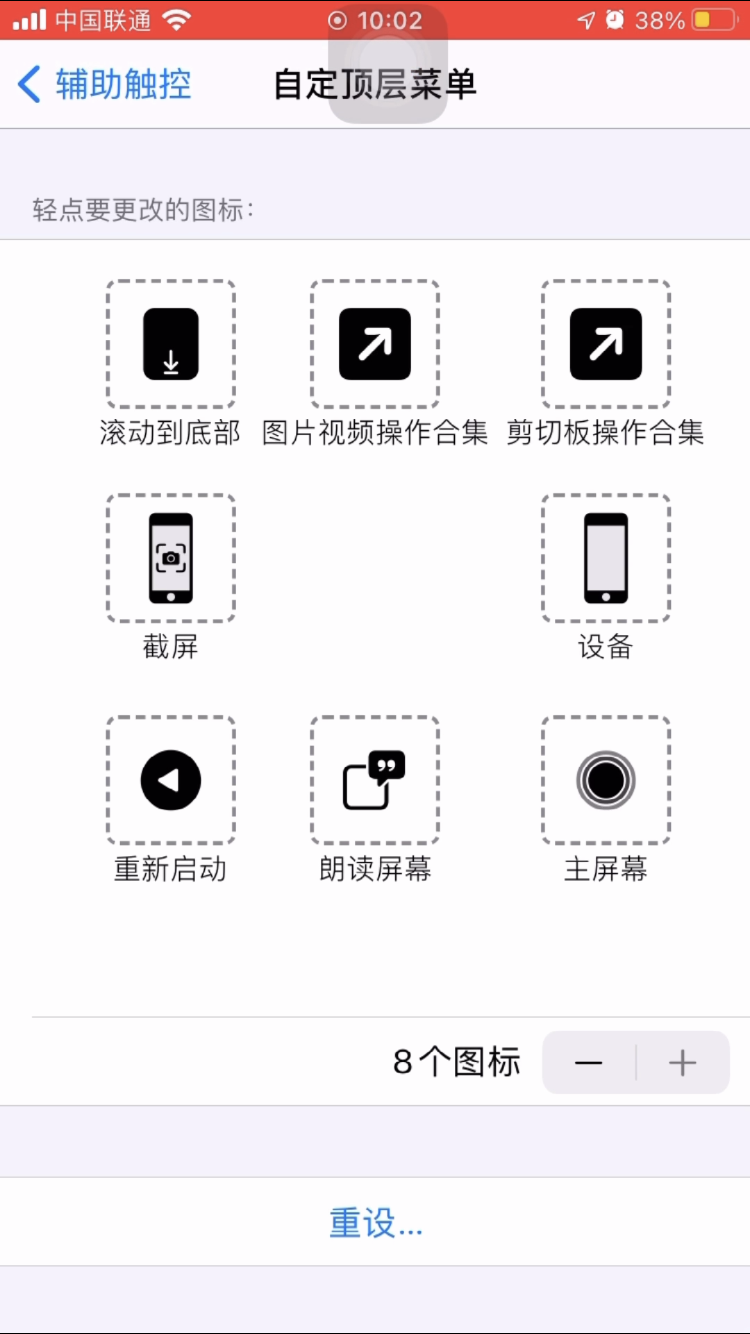Image resolution: width=750 pixels, height=1334 pixels.
Task: Open the floating AssistiveTouch button
Action: point(388,65)
